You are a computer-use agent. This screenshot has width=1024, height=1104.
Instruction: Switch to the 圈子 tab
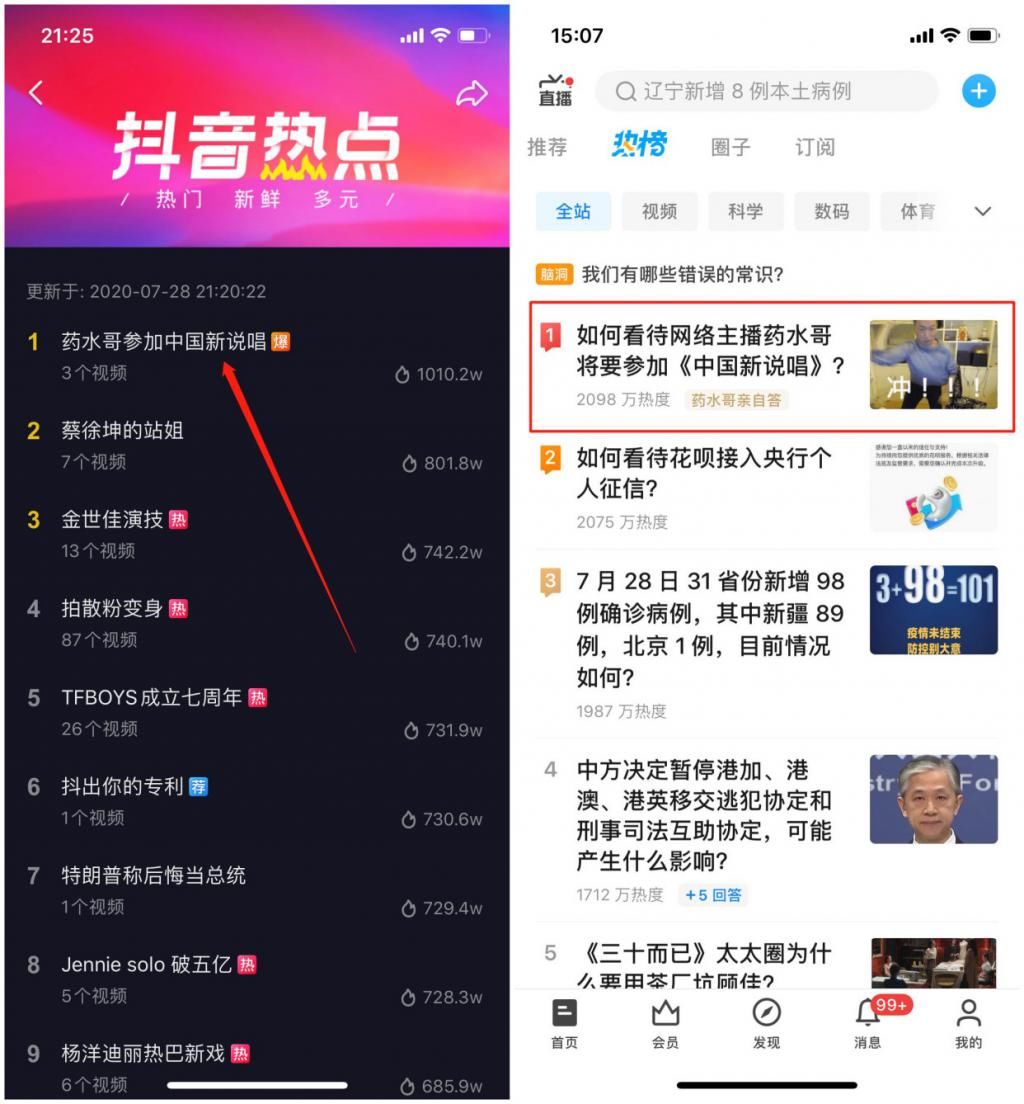pyautogui.click(x=731, y=146)
